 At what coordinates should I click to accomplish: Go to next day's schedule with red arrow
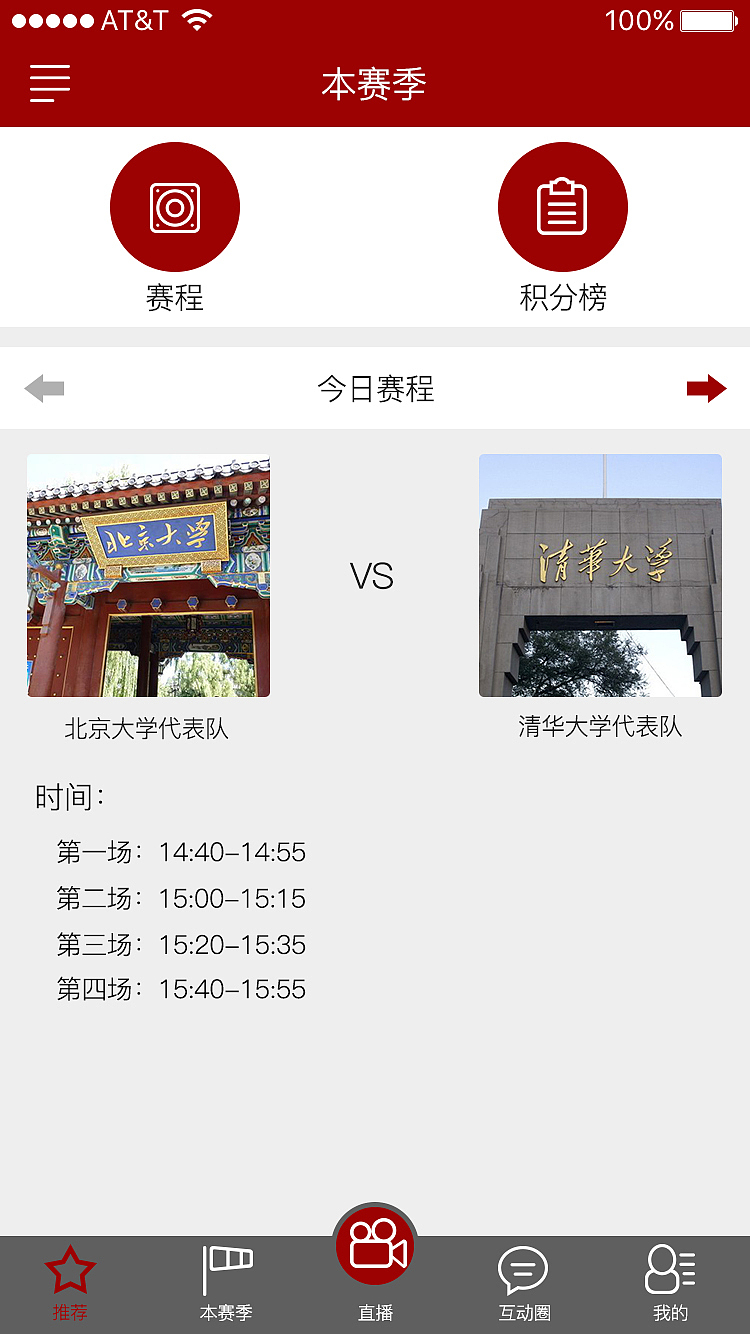click(707, 388)
